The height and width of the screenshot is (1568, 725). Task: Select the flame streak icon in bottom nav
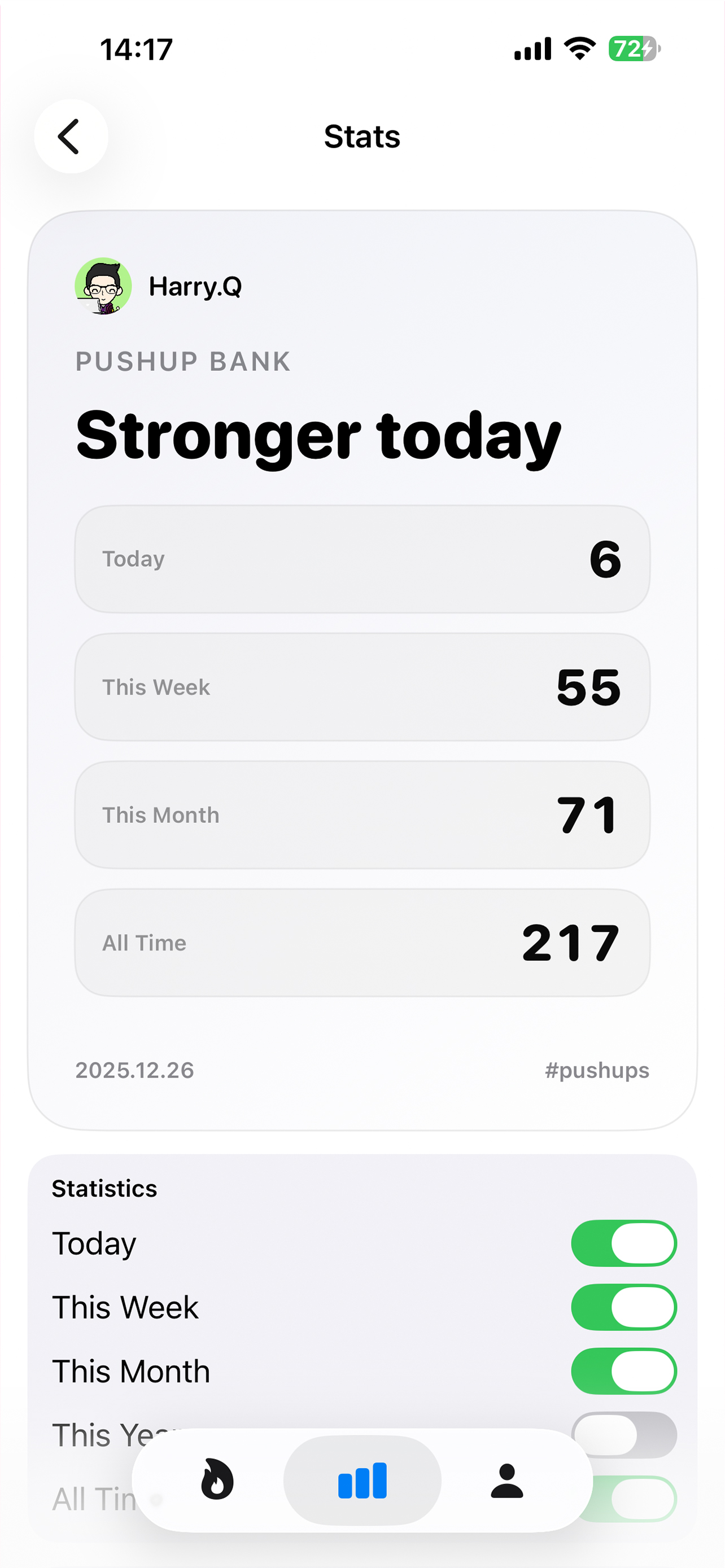pos(216,1481)
